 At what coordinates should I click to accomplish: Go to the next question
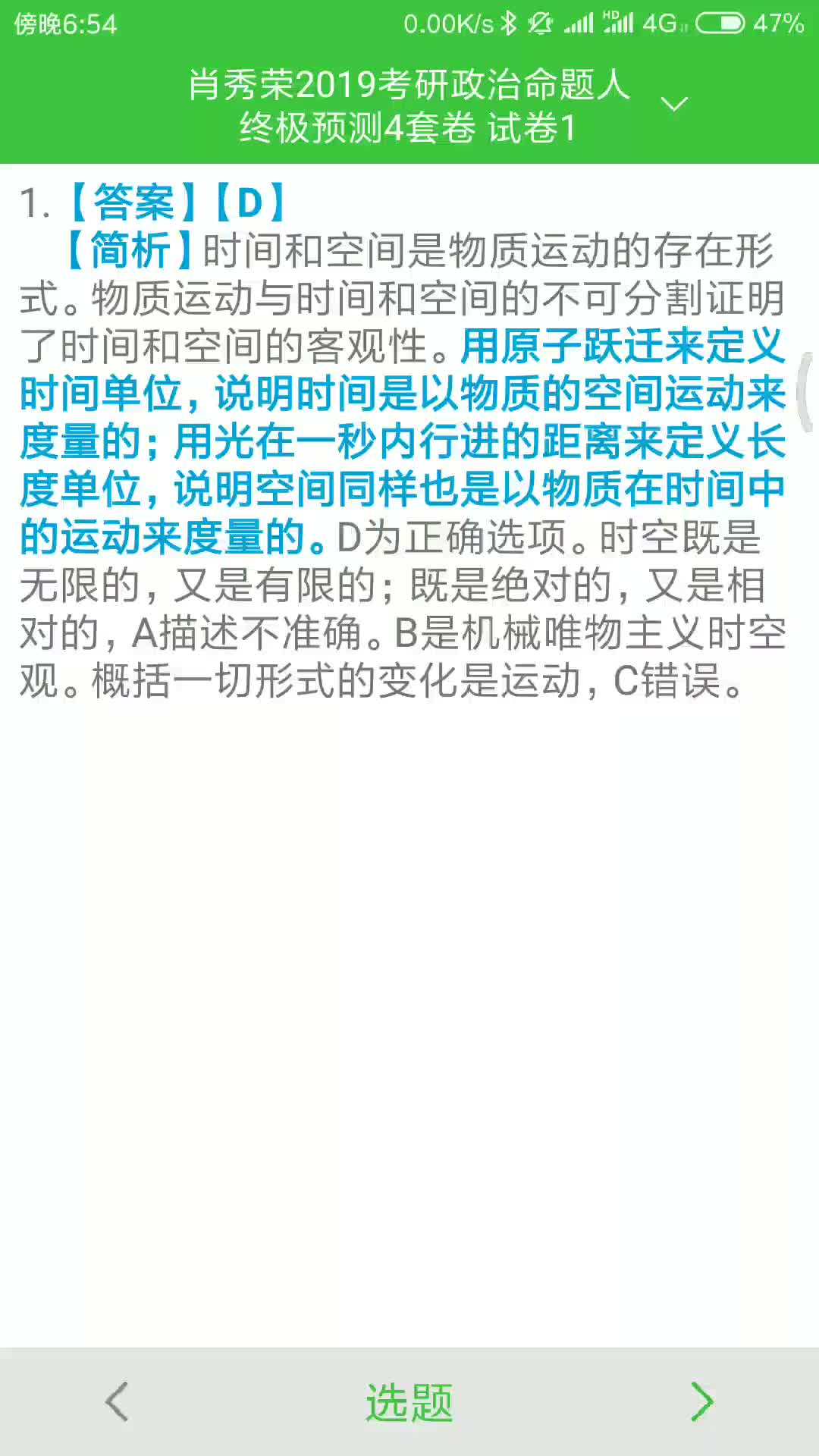702,1401
